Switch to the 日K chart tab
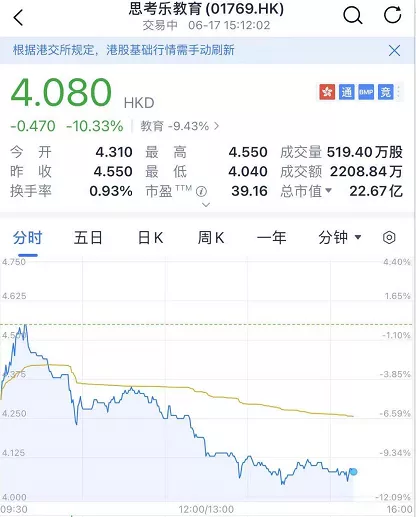416x517 pixels. coord(150,238)
